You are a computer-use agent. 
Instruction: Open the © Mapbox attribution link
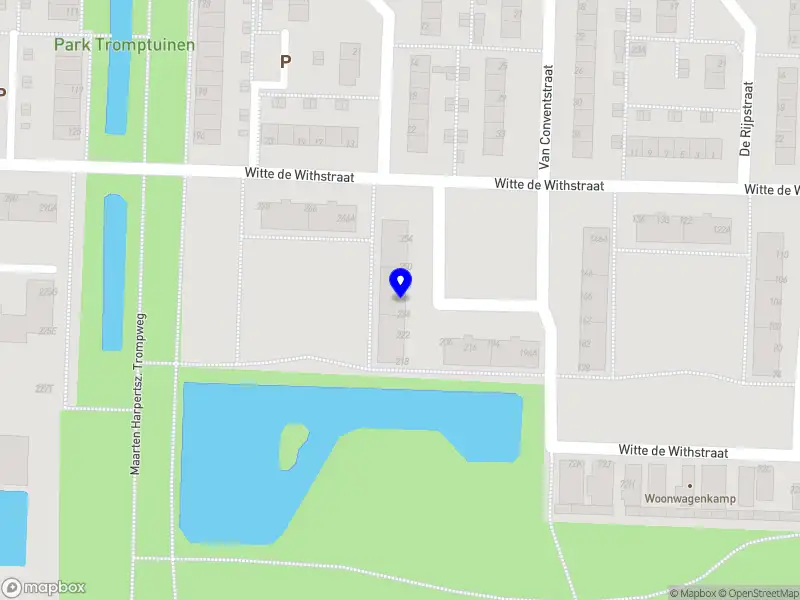pyautogui.click(x=694, y=593)
